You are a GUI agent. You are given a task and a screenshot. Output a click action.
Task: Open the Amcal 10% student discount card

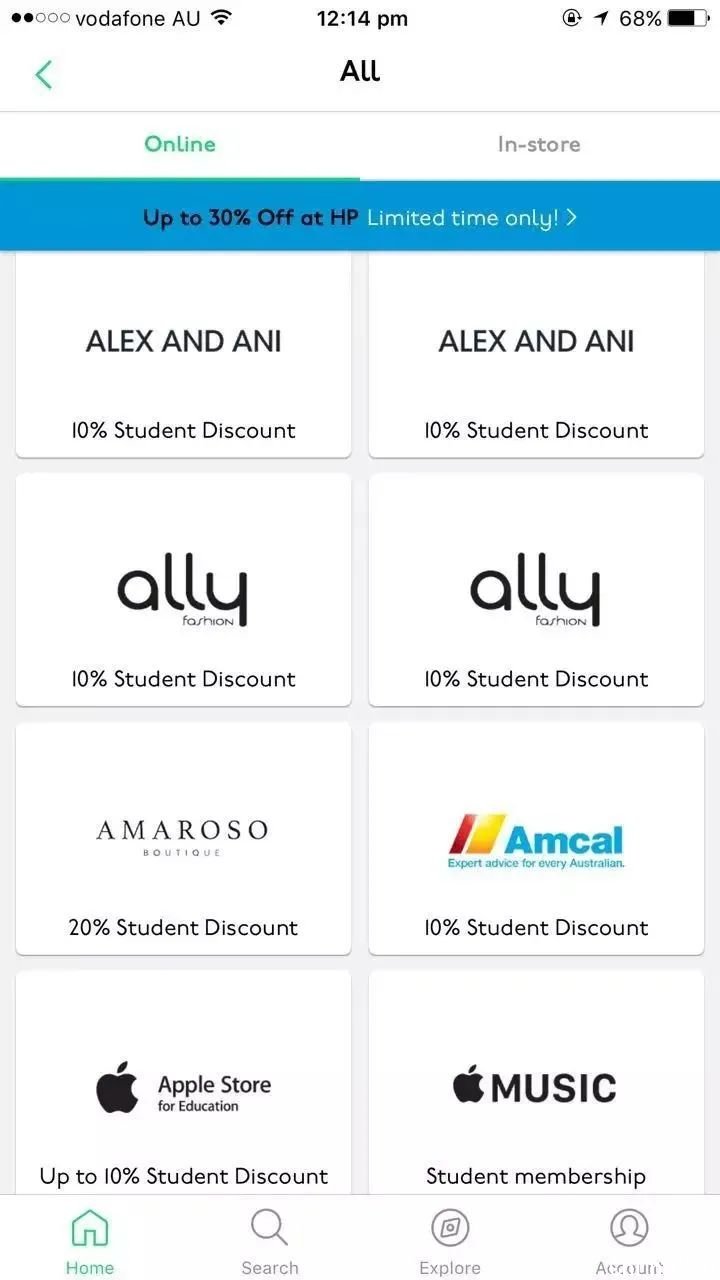[x=536, y=838]
